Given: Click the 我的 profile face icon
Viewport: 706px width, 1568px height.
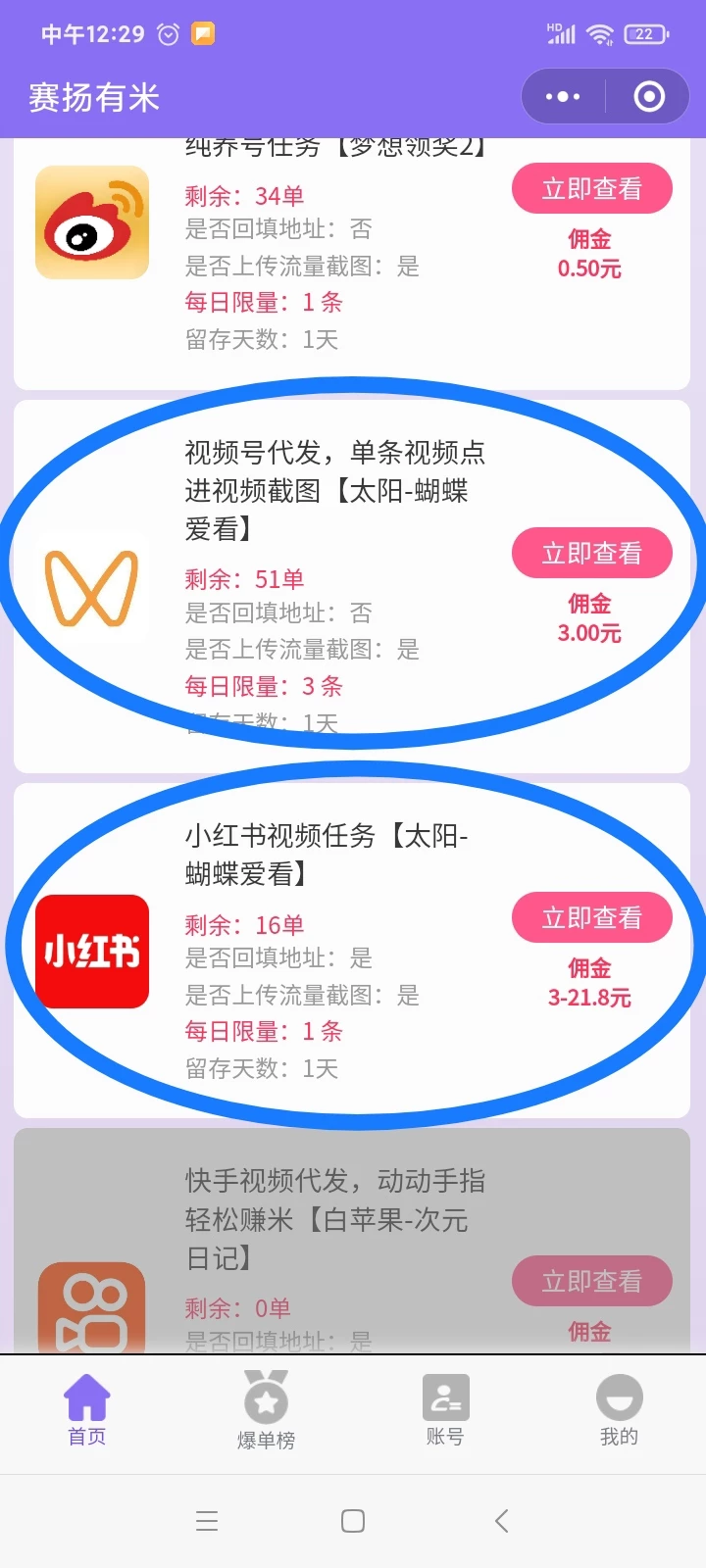Looking at the screenshot, I should click(x=618, y=1396).
